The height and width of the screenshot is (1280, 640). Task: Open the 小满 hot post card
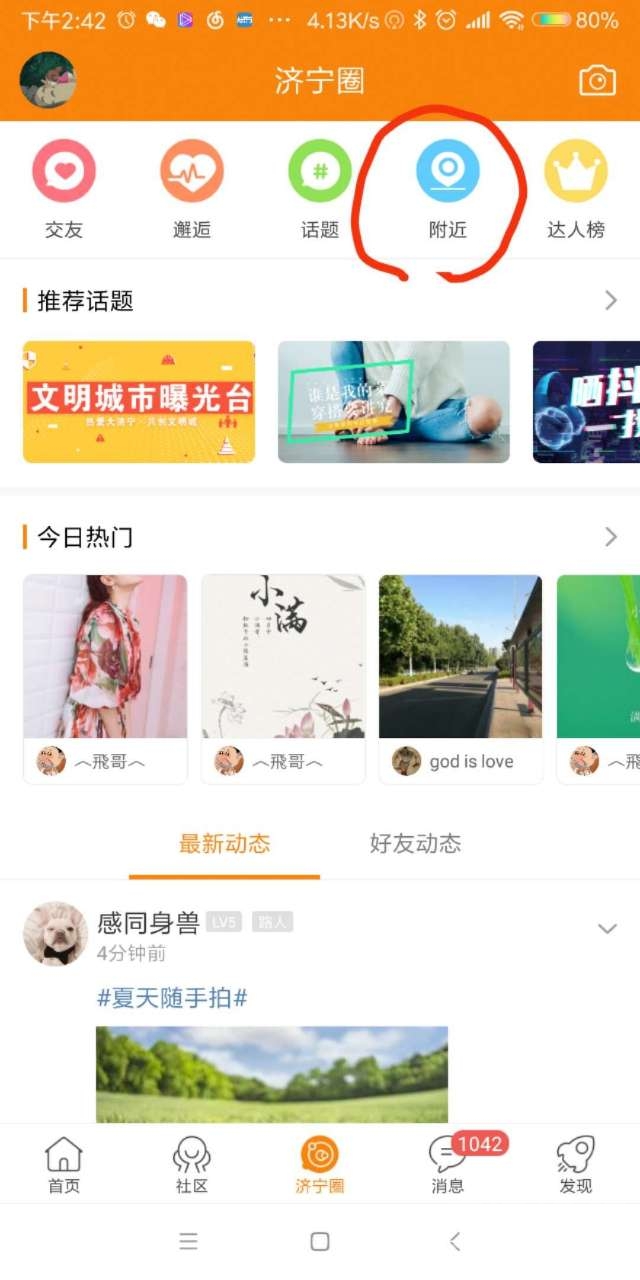click(283, 657)
